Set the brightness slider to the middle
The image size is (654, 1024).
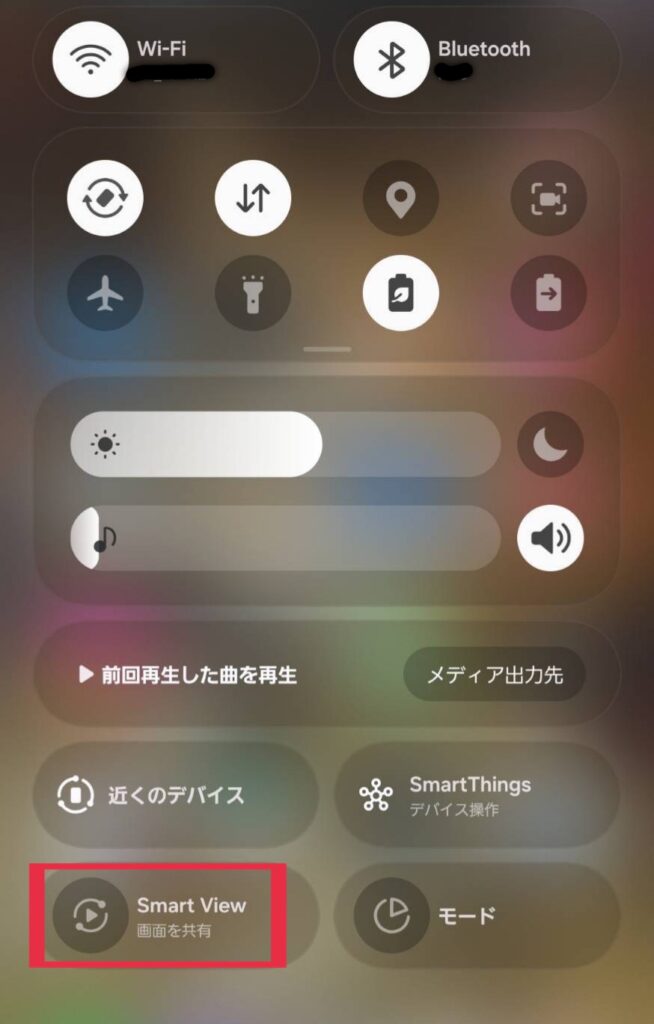285,444
